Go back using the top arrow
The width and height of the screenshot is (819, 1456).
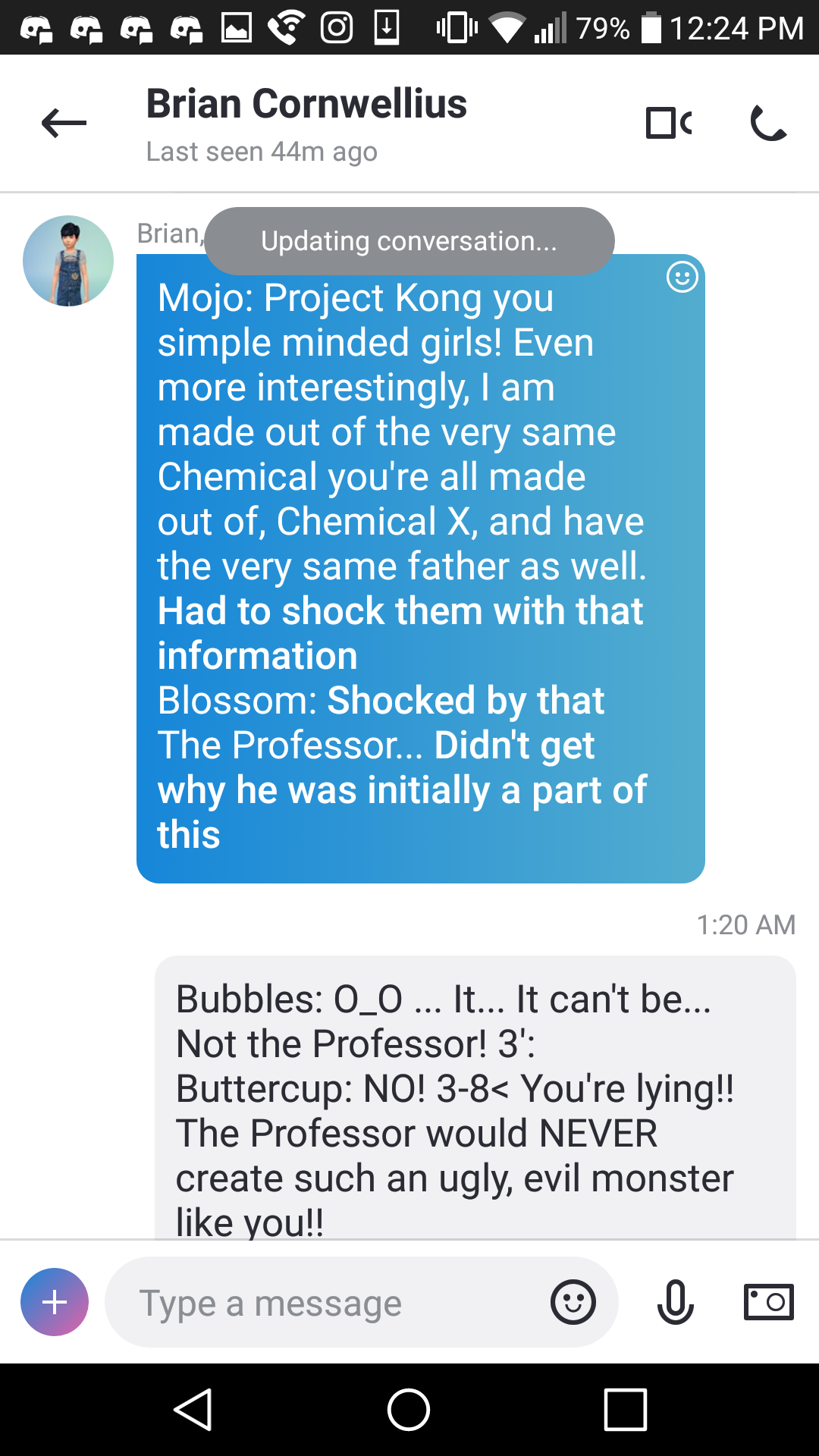[64, 123]
